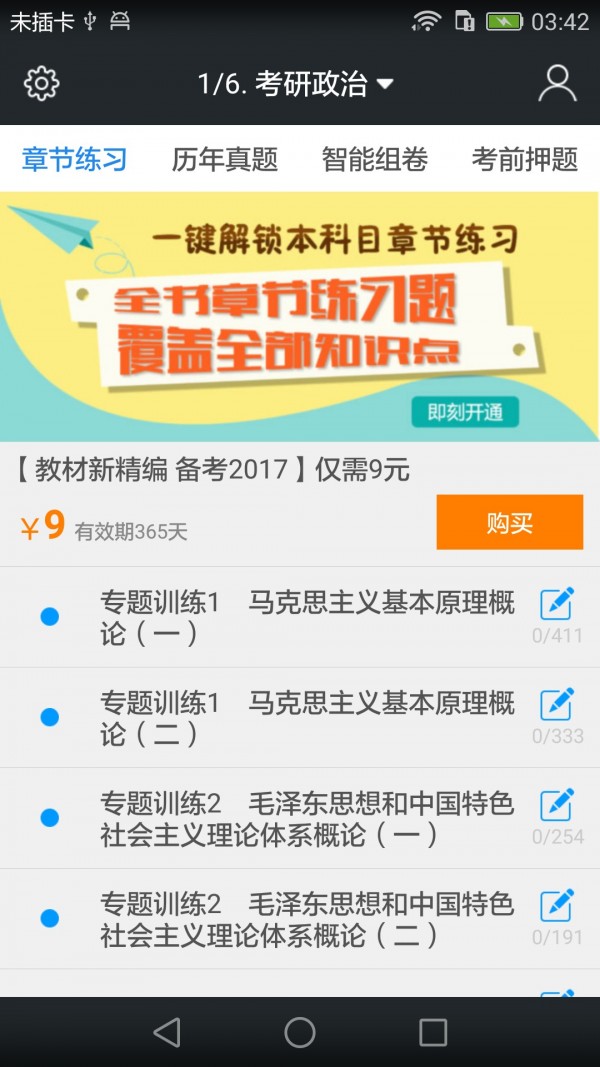Tap the orange 购买 button
Image resolution: width=600 pixels, height=1067 pixels.
point(509,523)
